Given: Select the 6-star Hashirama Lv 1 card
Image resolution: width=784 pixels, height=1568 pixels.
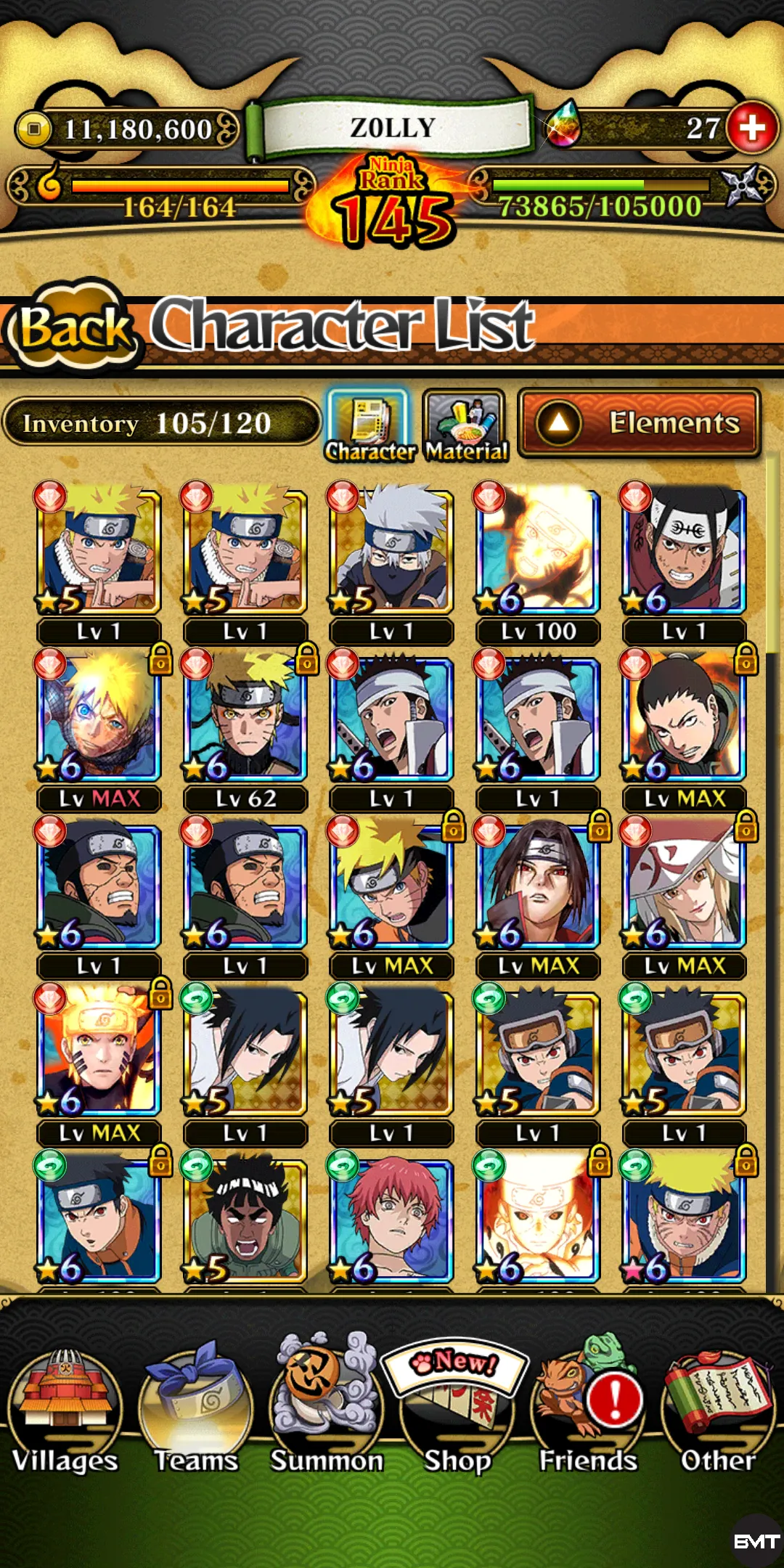Looking at the screenshot, I should click(685, 552).
